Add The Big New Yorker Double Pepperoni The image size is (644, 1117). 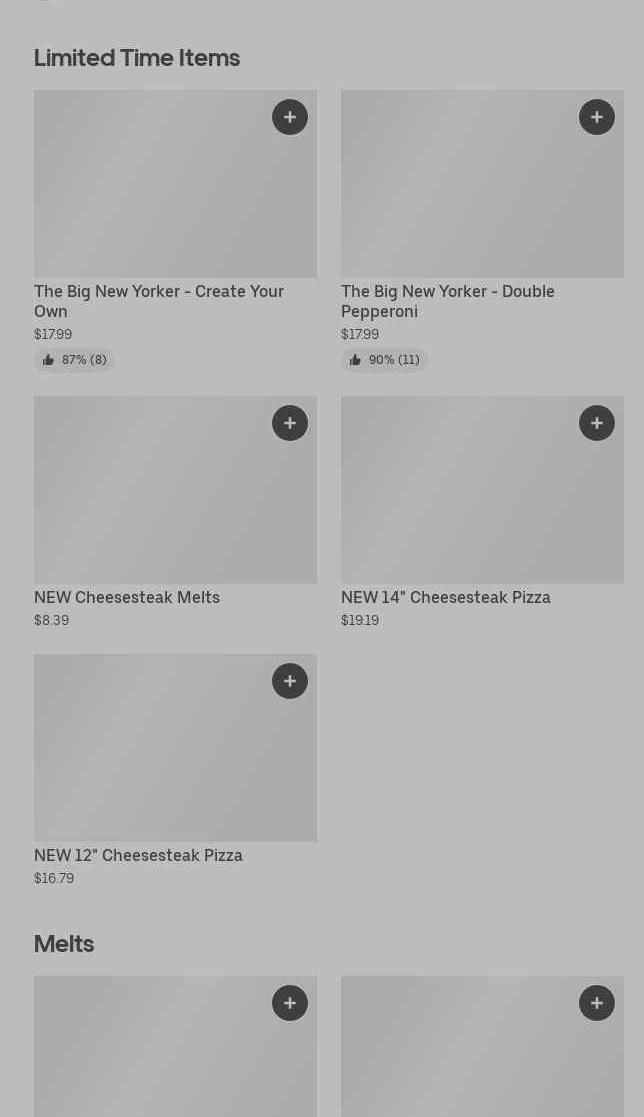pyautogui.click(x=597, y=117)
